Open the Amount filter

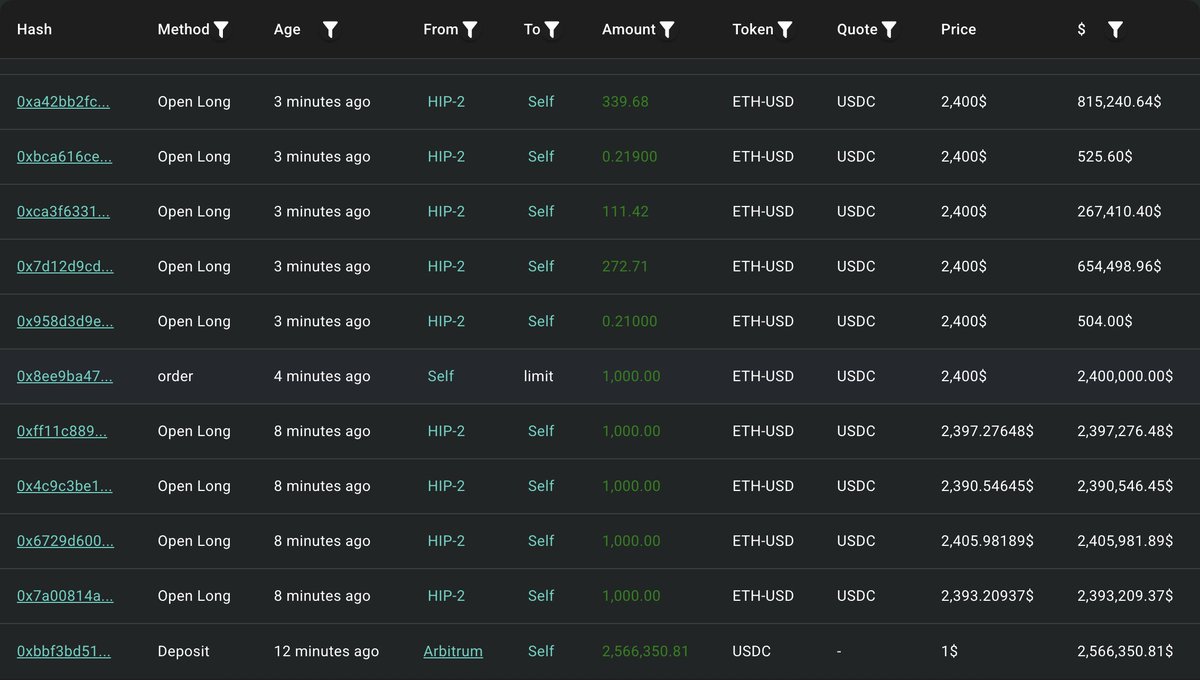pos(668,30)
